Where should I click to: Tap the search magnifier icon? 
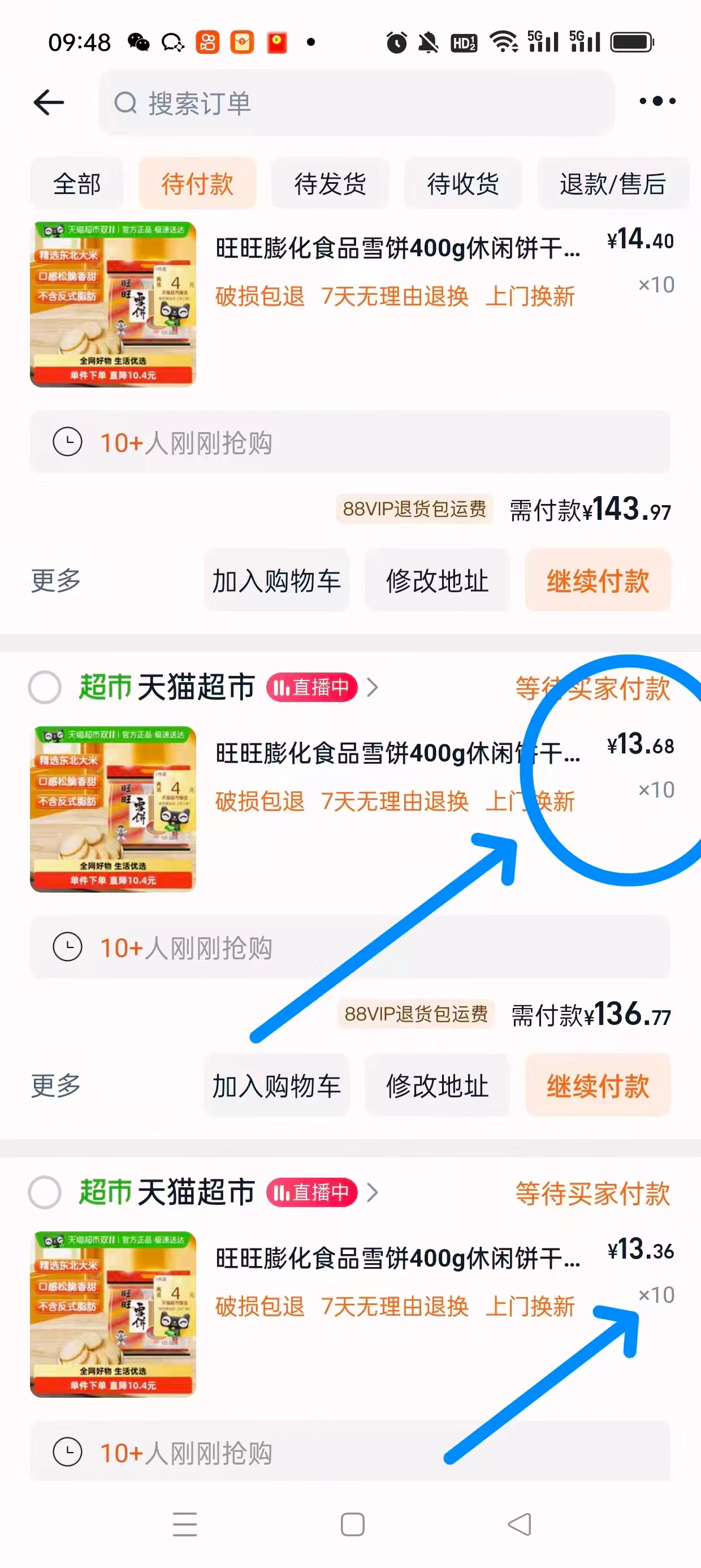pyautogui.click(x=126, y=102)
